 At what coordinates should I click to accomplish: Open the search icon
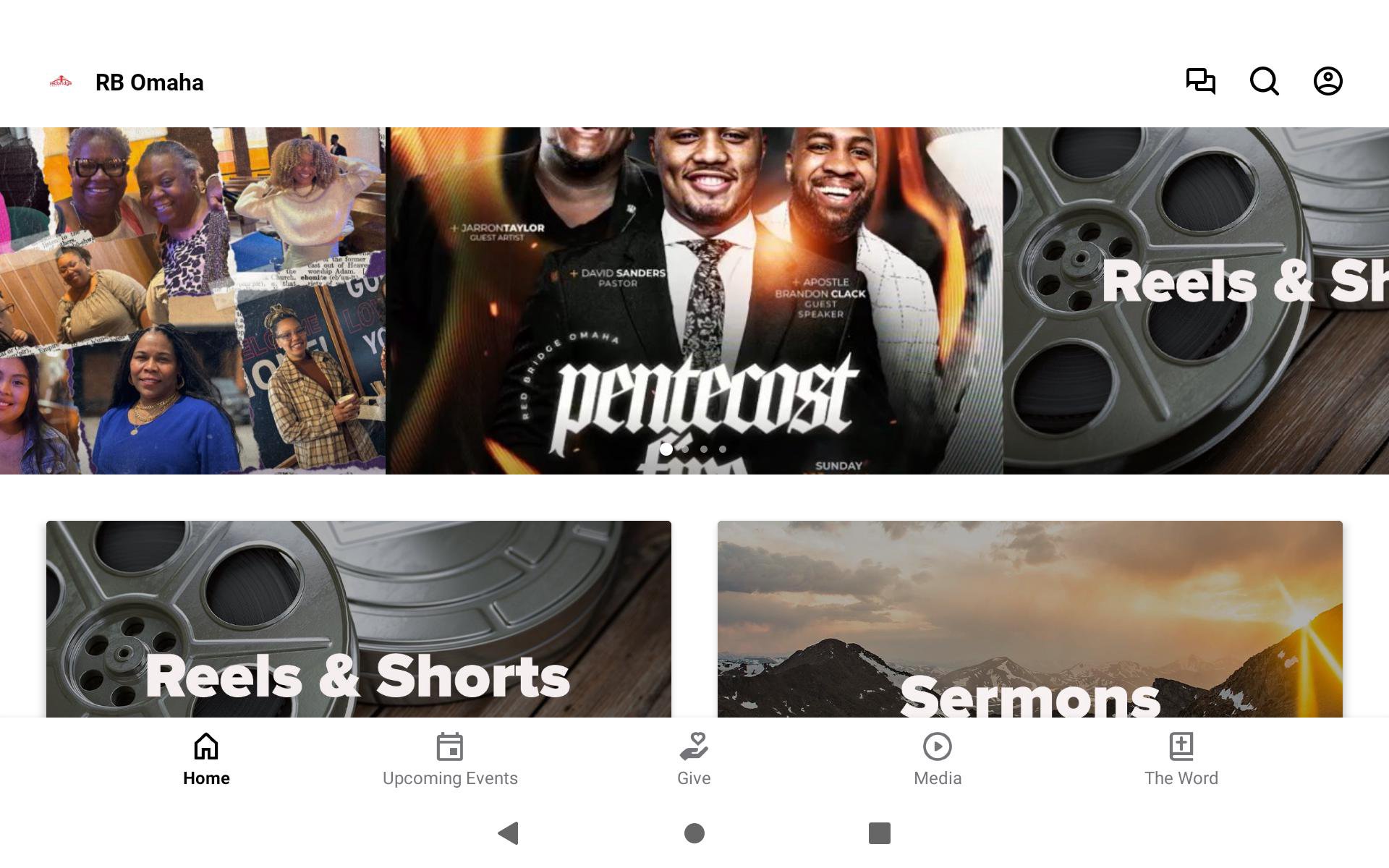click(1264, 81)
